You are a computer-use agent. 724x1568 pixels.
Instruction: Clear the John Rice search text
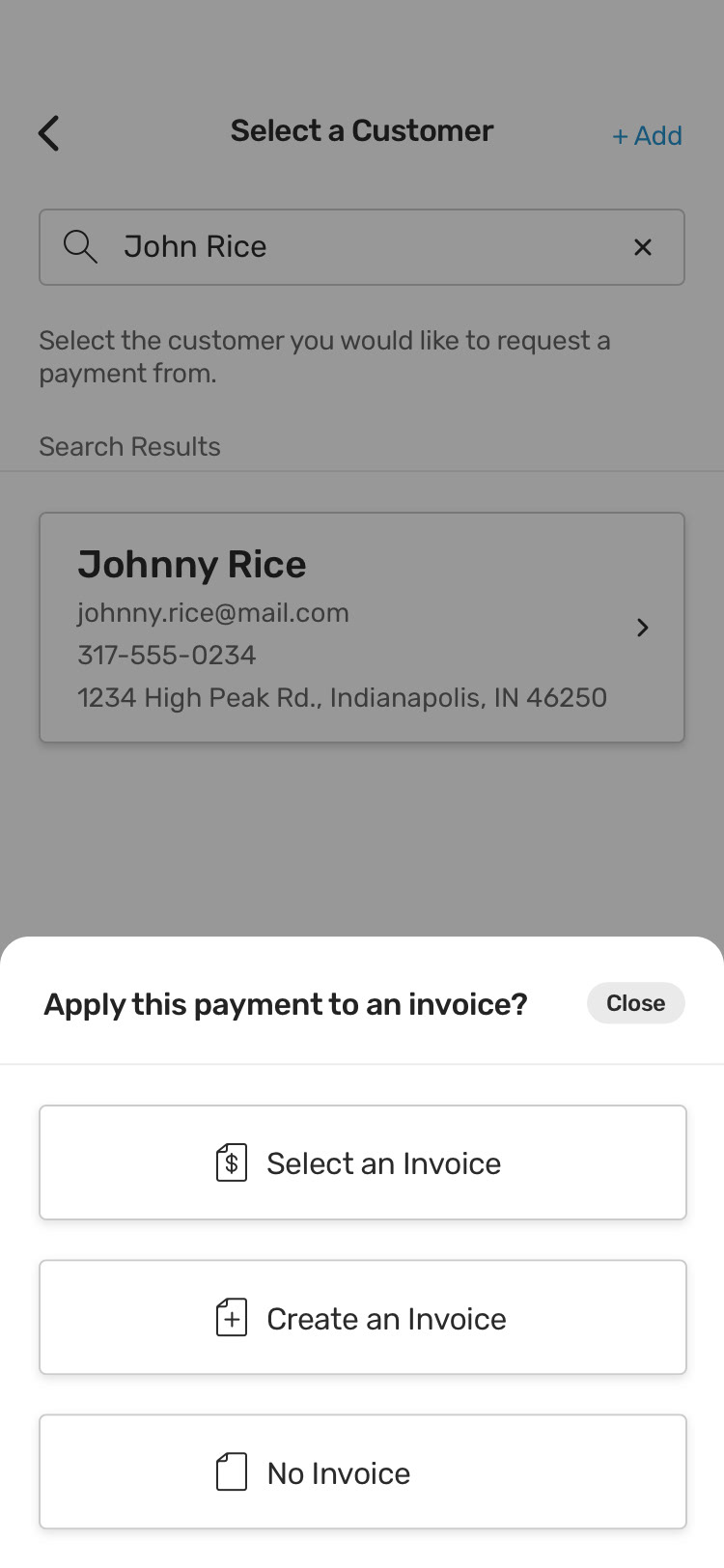(x=643, y=247)
